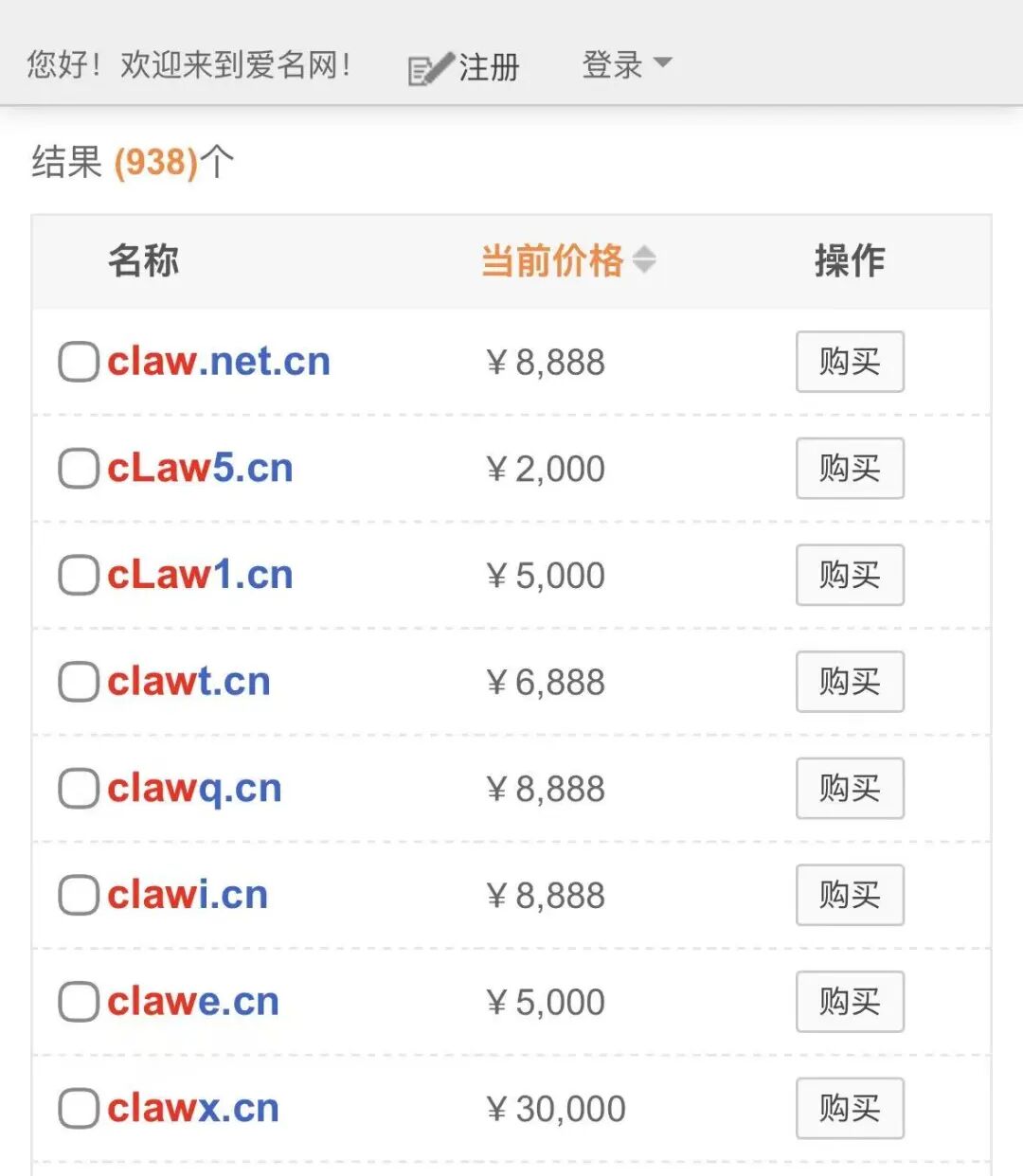Open the cLaw1.cn domain link
Viewport: 1023px width, 1176px height.
[x=200, y=575]
